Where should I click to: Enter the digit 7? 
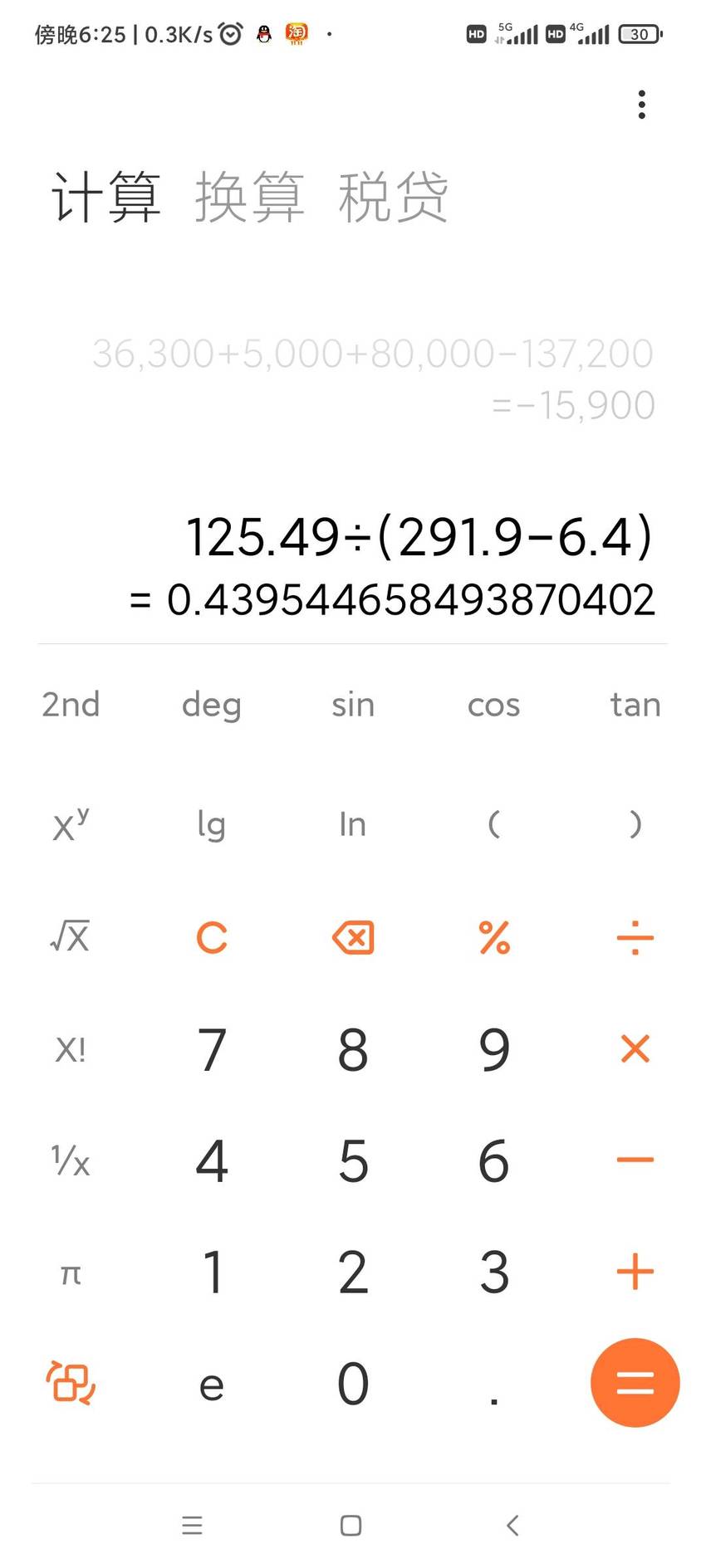point(212,1049)
